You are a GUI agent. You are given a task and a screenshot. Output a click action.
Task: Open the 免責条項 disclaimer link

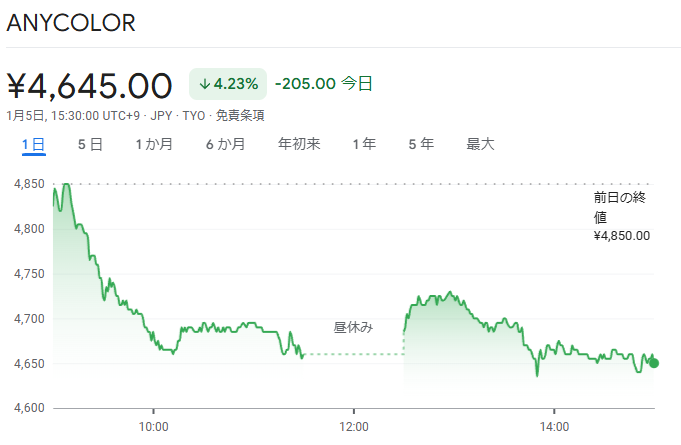point(240,115)
